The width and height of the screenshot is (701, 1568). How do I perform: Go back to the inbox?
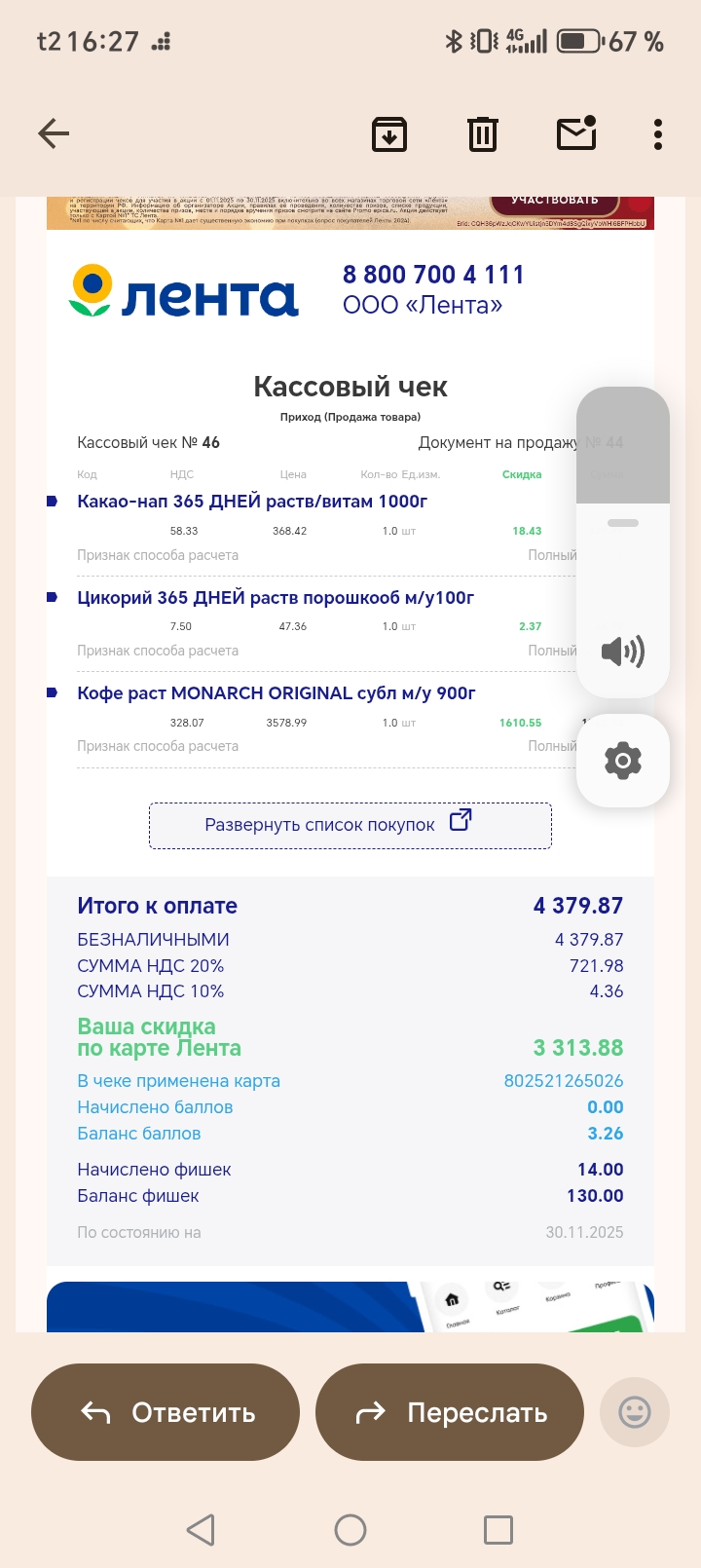[x=54, y=133]
